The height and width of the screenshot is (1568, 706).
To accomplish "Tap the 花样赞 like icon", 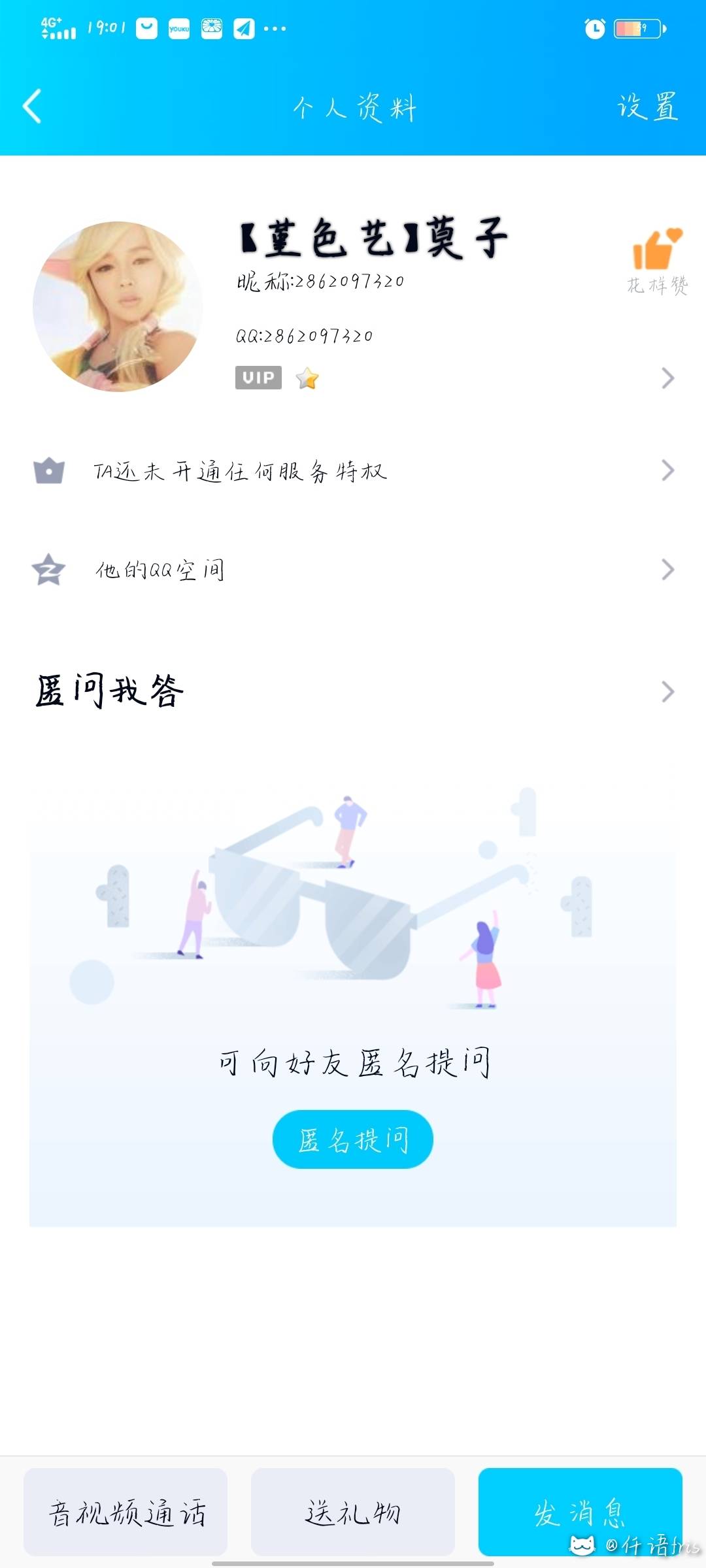I will 657,249.
